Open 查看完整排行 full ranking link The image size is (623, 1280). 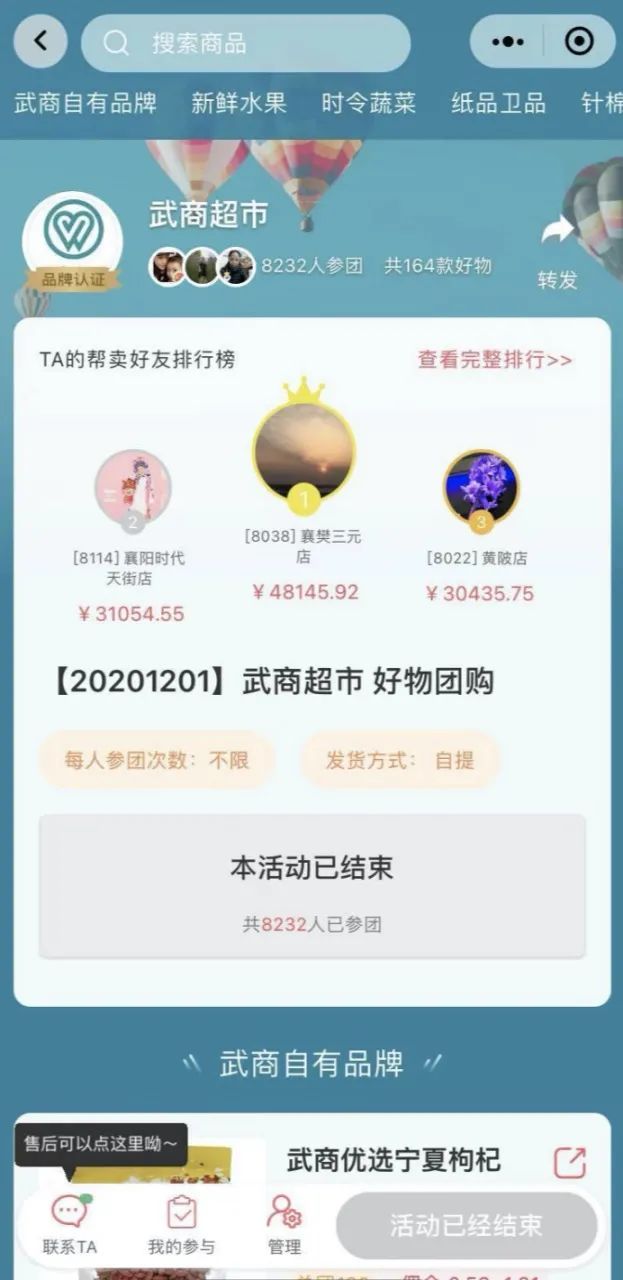[495, 360]
